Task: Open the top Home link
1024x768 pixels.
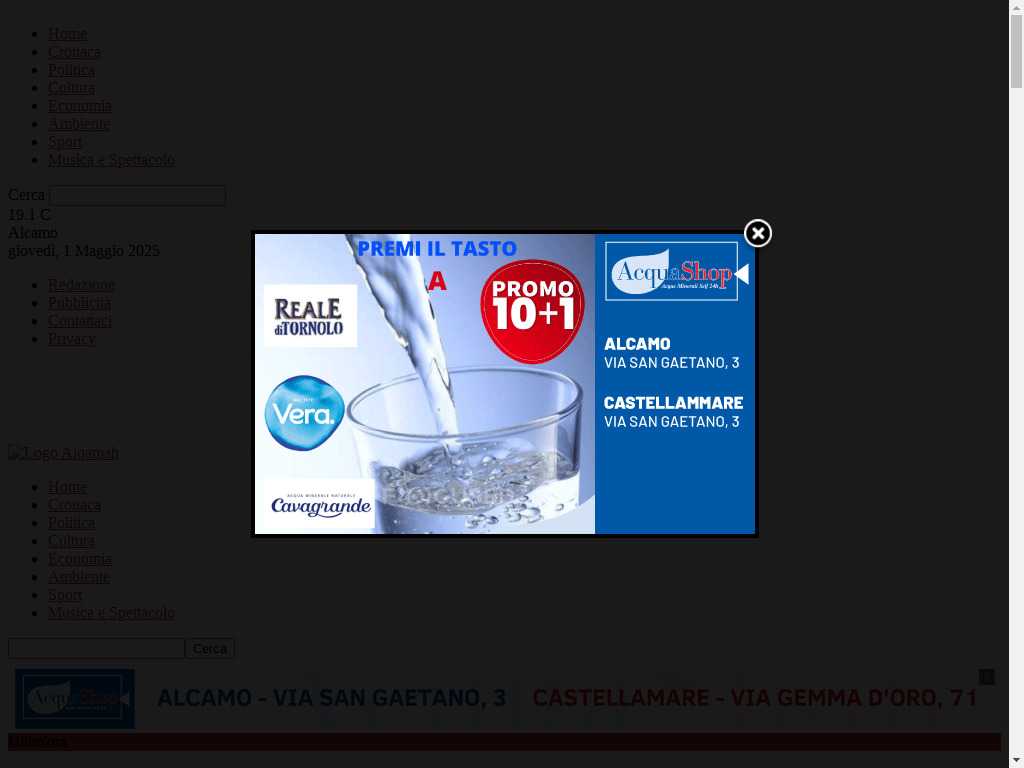Action: [x=67, y=34]
